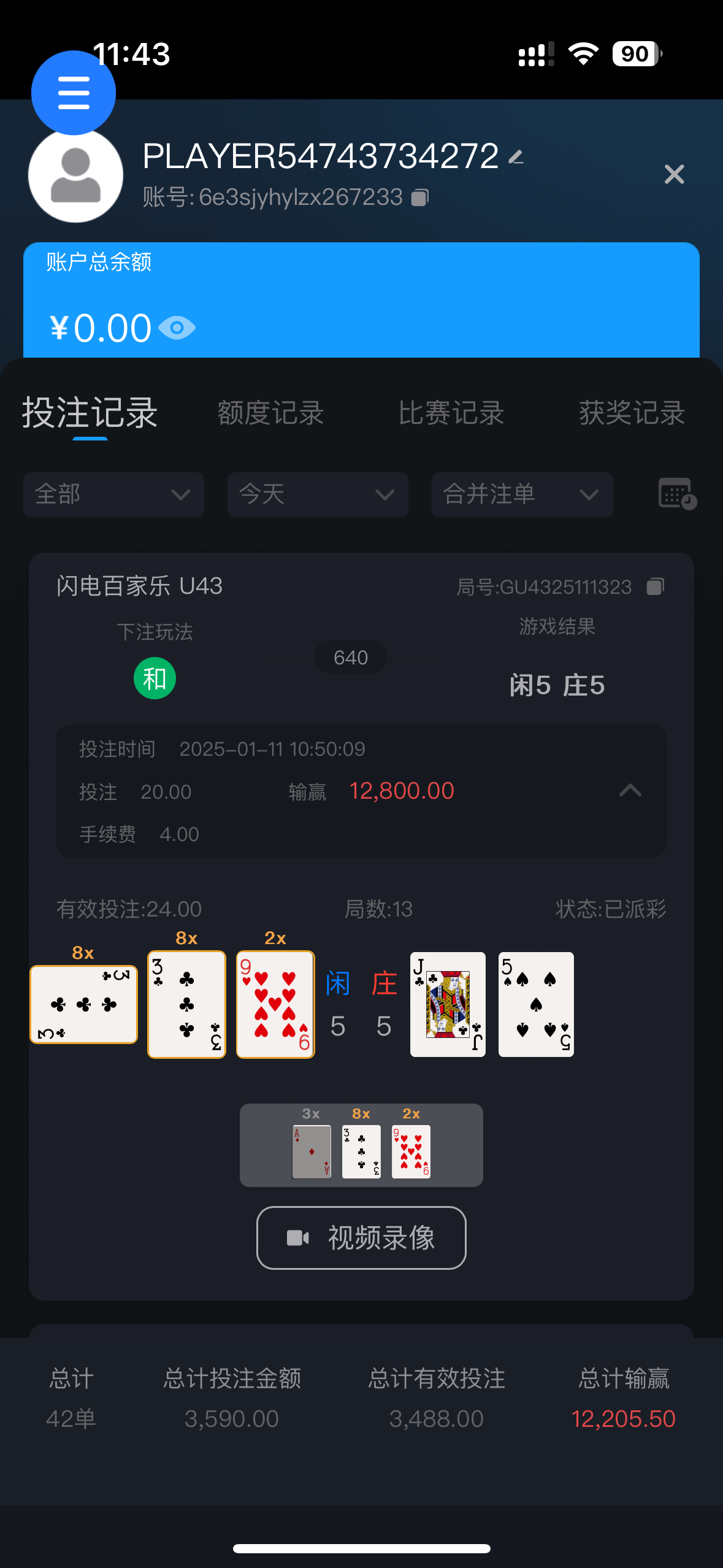Edit the player nickname with the pencil icon
Screen dimensions: 723x1568
coord(516,158)
